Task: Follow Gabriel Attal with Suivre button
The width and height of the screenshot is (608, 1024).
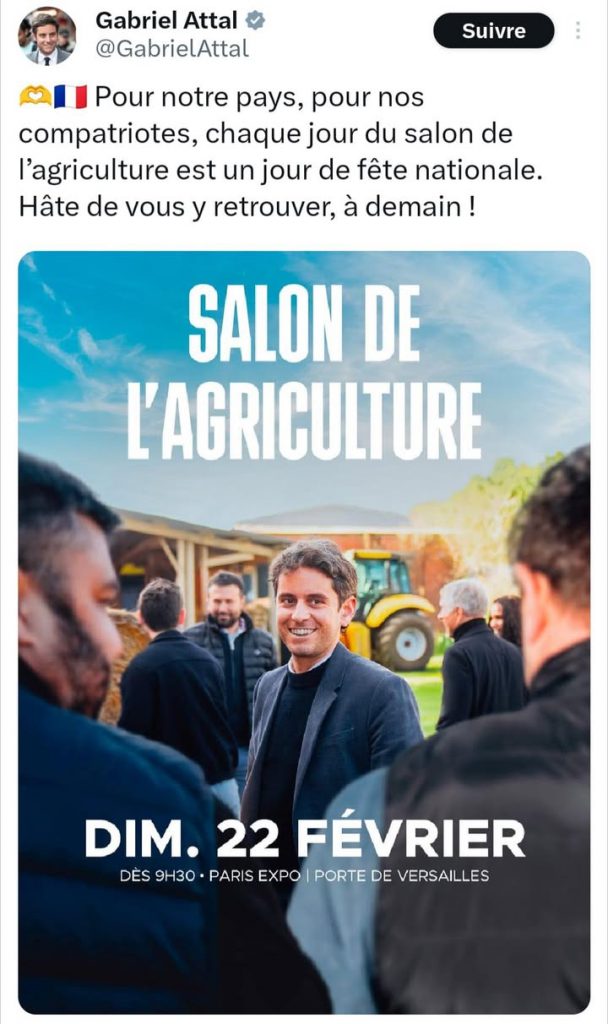Action: click(x=493, y=31)
